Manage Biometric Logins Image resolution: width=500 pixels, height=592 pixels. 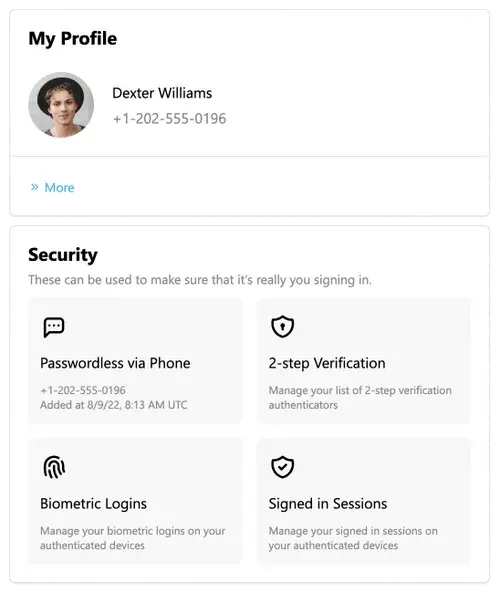(135, 501)
